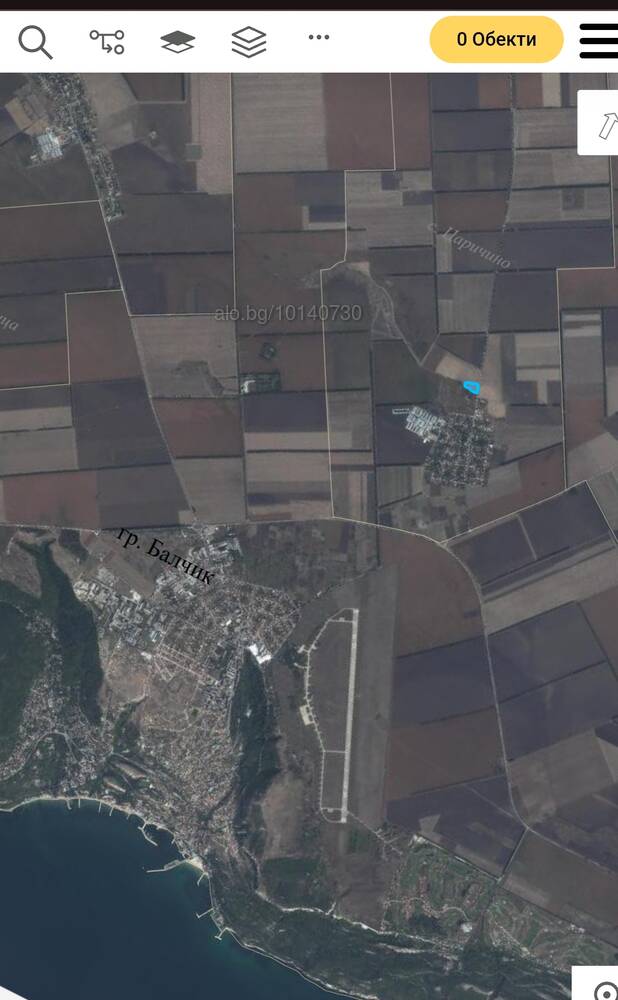Open the stacked layers list icon

pos(249,41)
